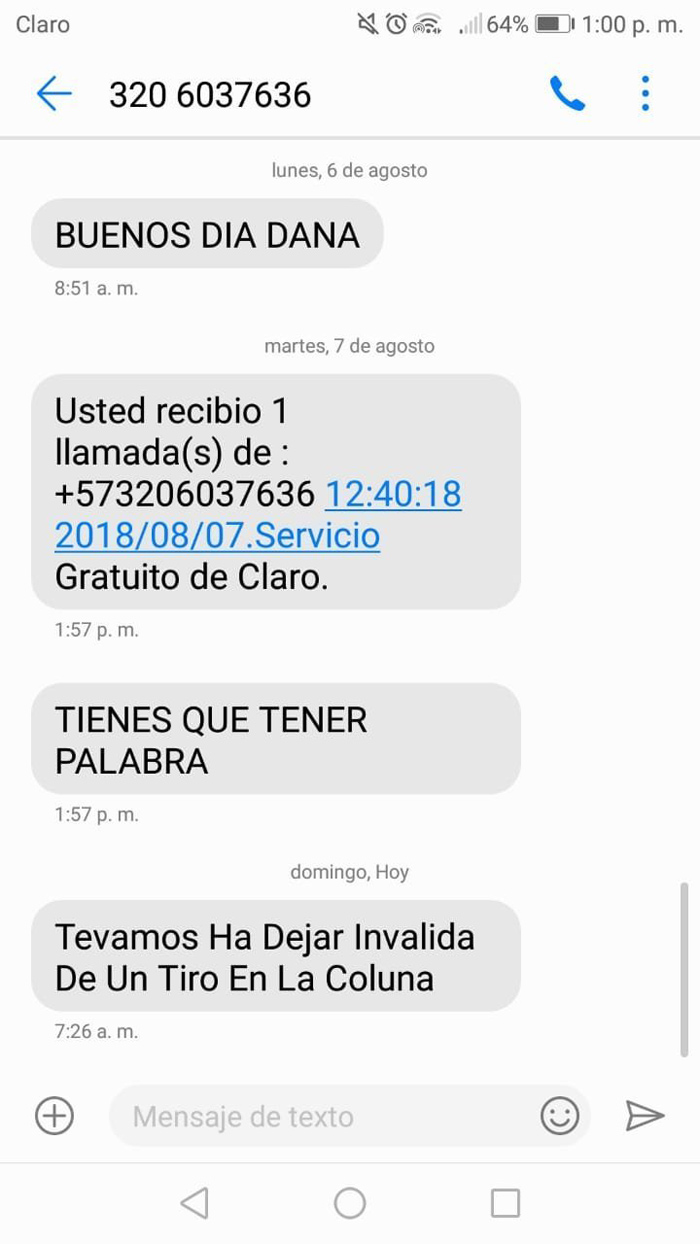700x1244 pixels.
Task: Call the number 320 6037636
Action: pos(567,94)
